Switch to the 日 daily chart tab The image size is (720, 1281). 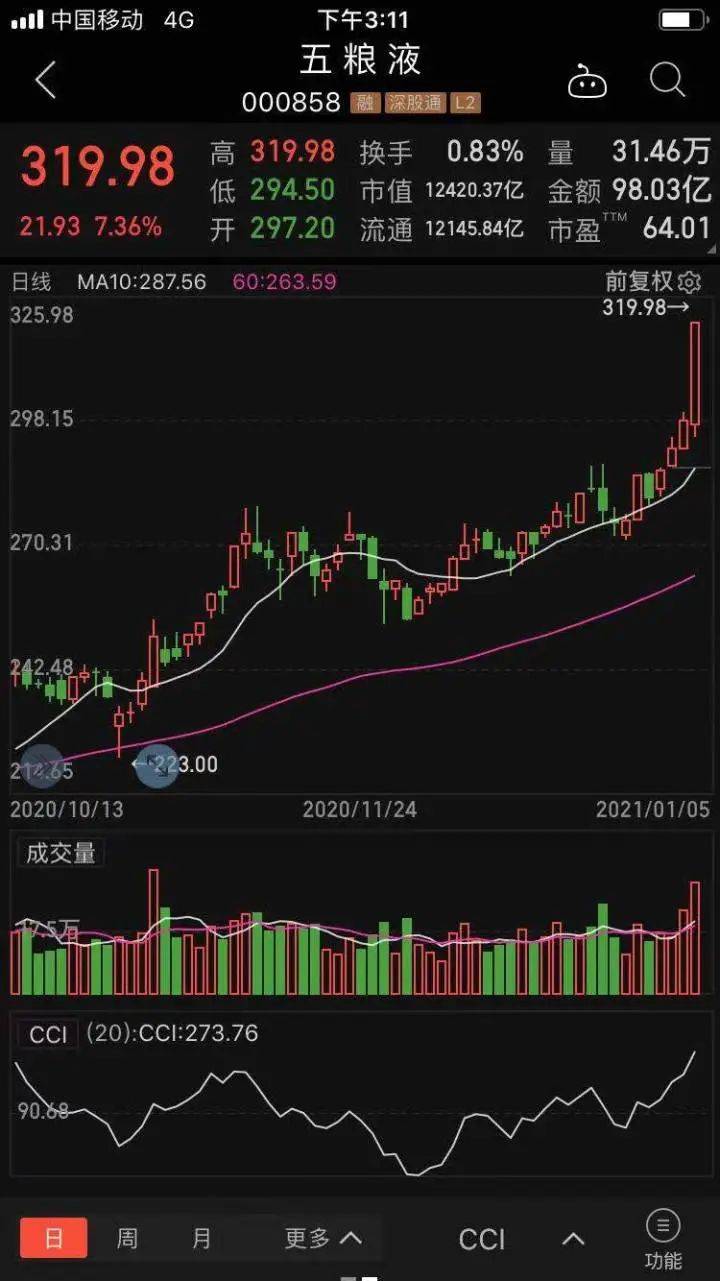54,1238
